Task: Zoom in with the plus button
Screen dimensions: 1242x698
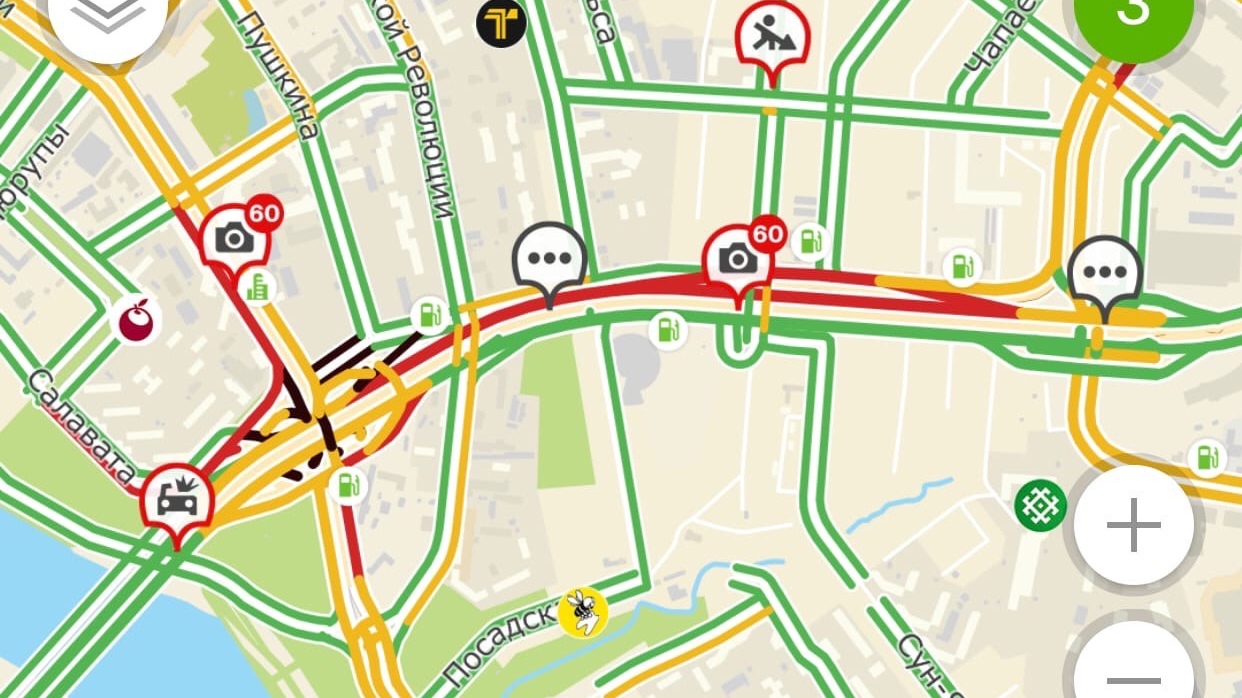Action: coord(1133,525)
